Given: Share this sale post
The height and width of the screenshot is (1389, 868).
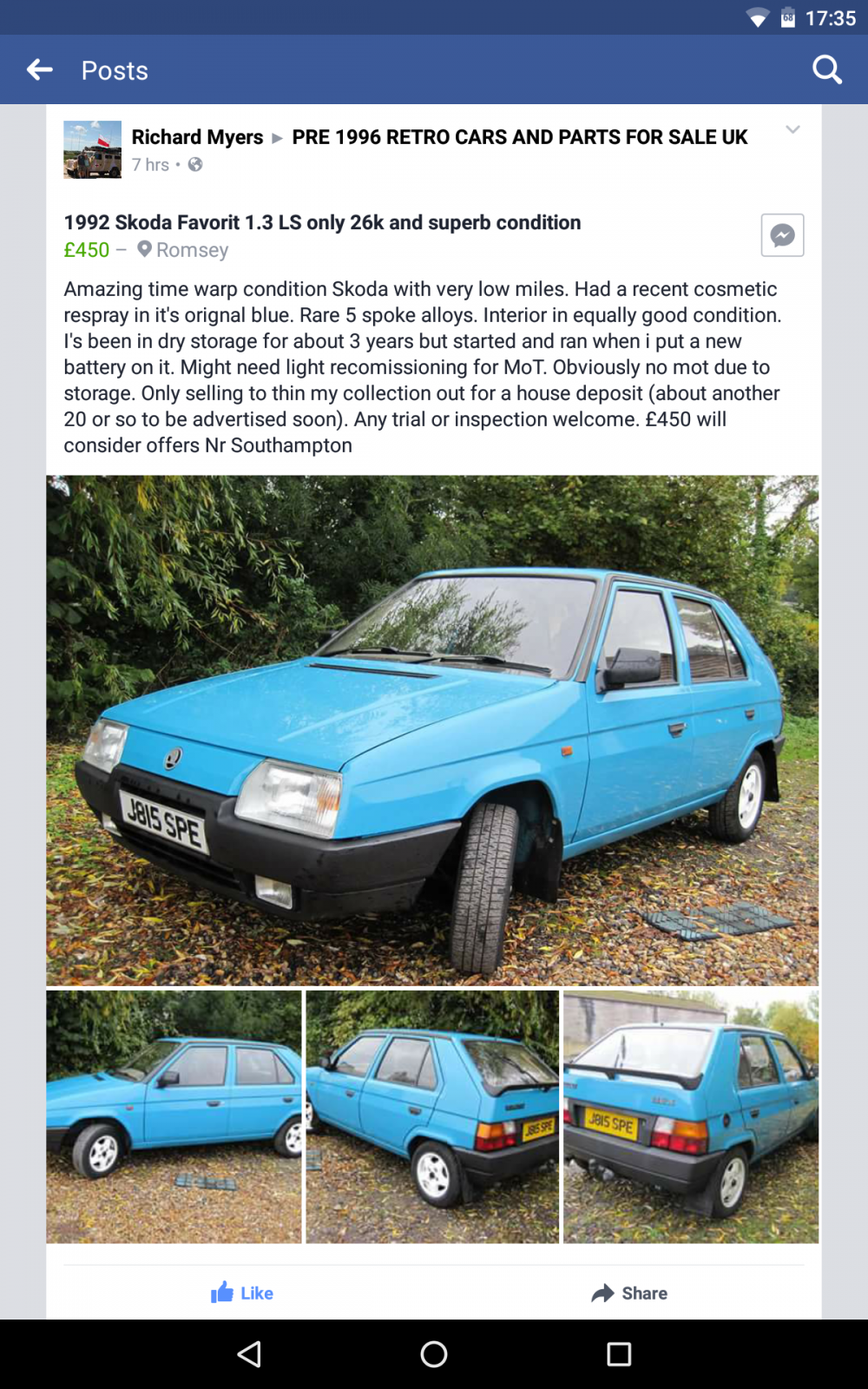Looking at the screenshot, I should tap(629, 1293).
